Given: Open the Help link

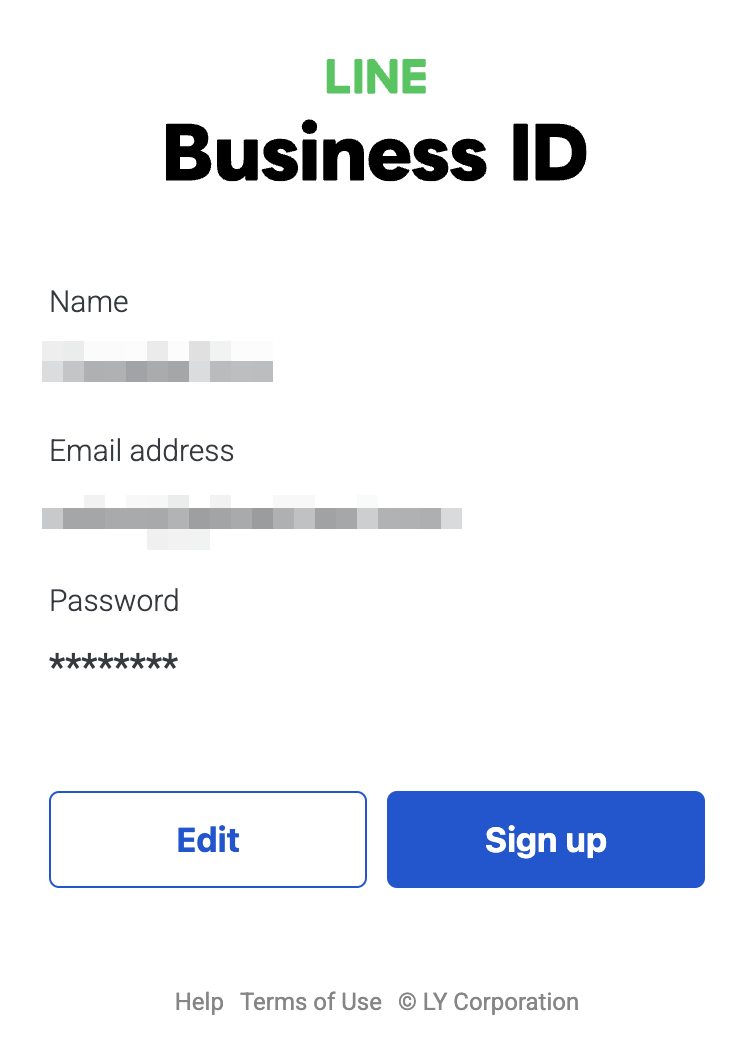Looking at the screenshot, I should (x=199, y=1001).
